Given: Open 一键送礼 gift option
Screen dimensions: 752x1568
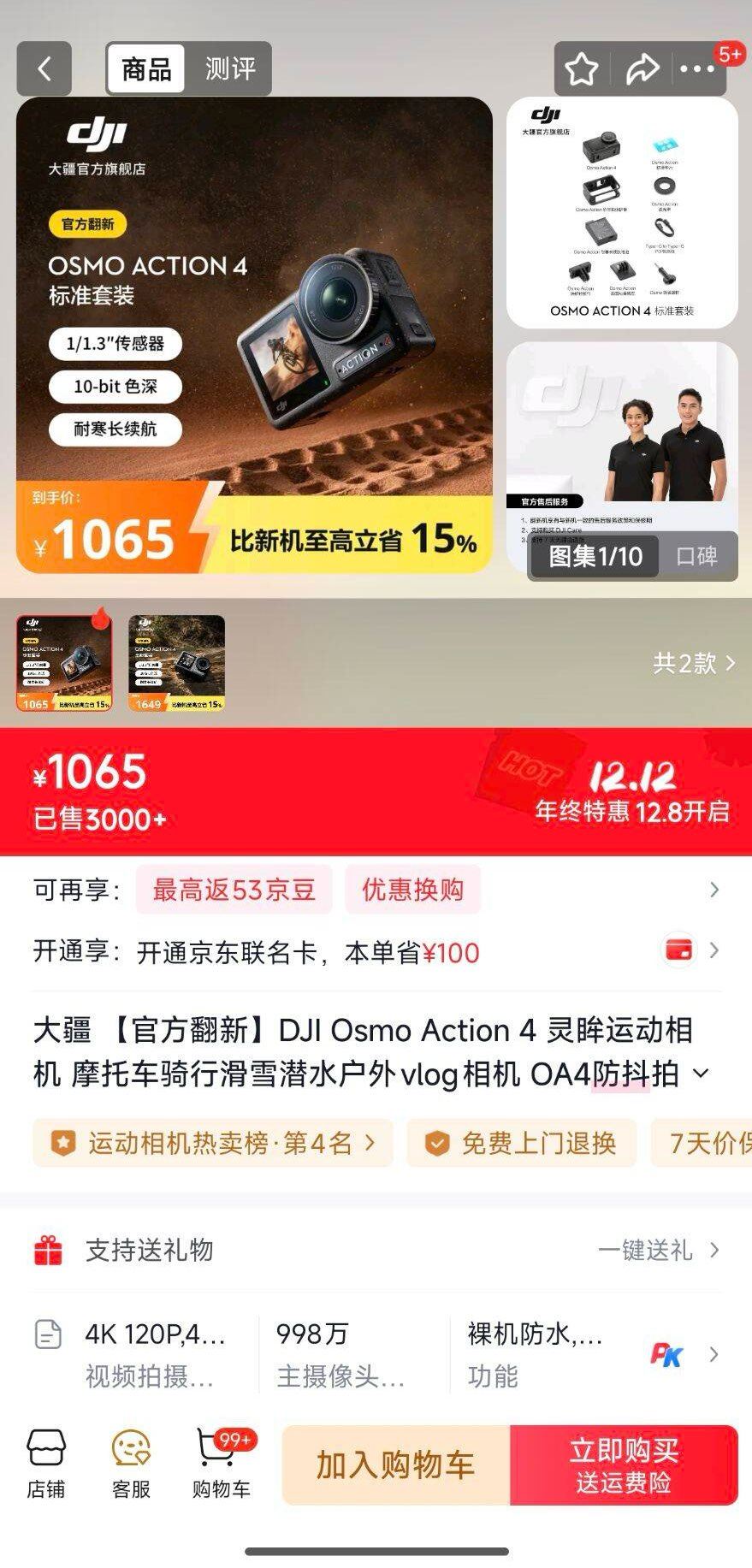Looking at the screenshot, I should [657, 1251].
